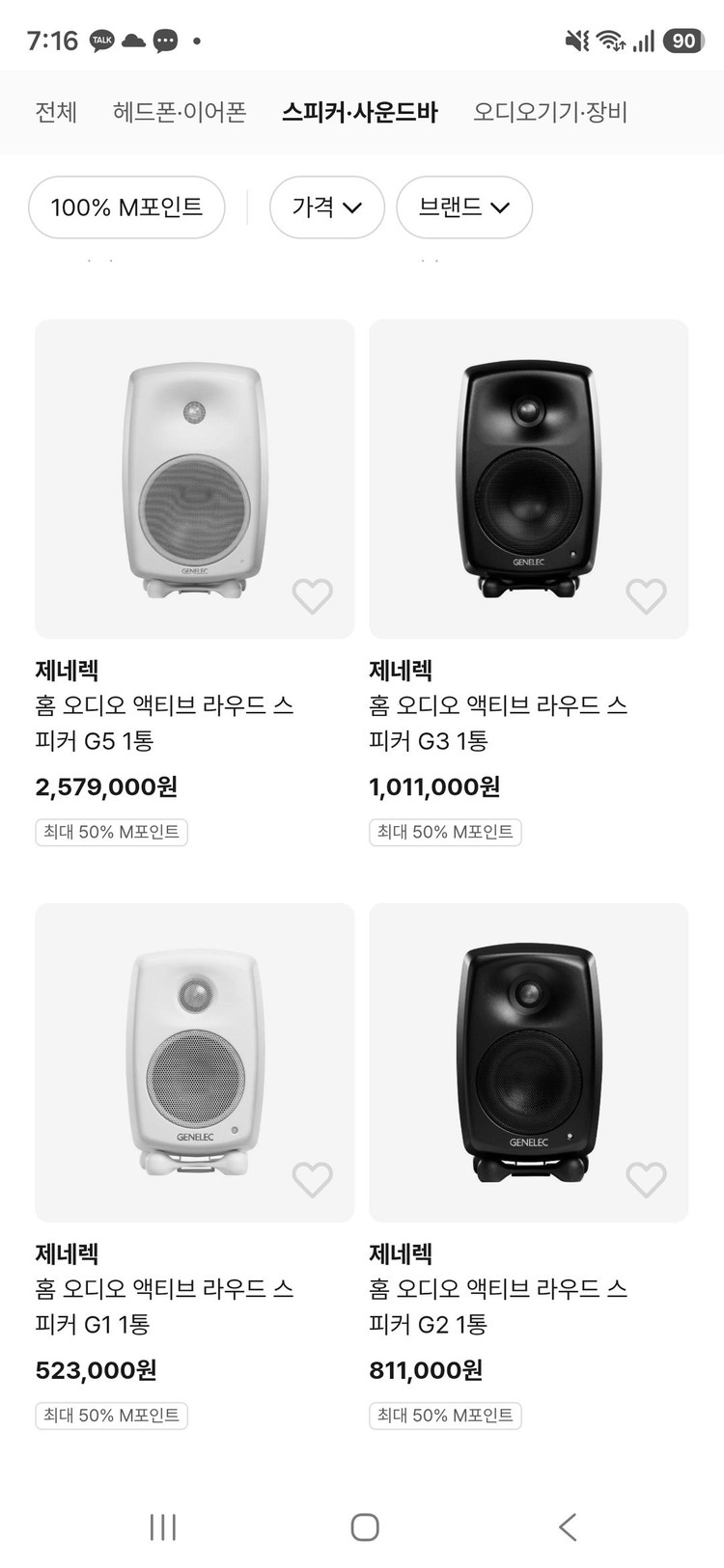Like the G5 speaker with the heart

(x=312, y=596)
